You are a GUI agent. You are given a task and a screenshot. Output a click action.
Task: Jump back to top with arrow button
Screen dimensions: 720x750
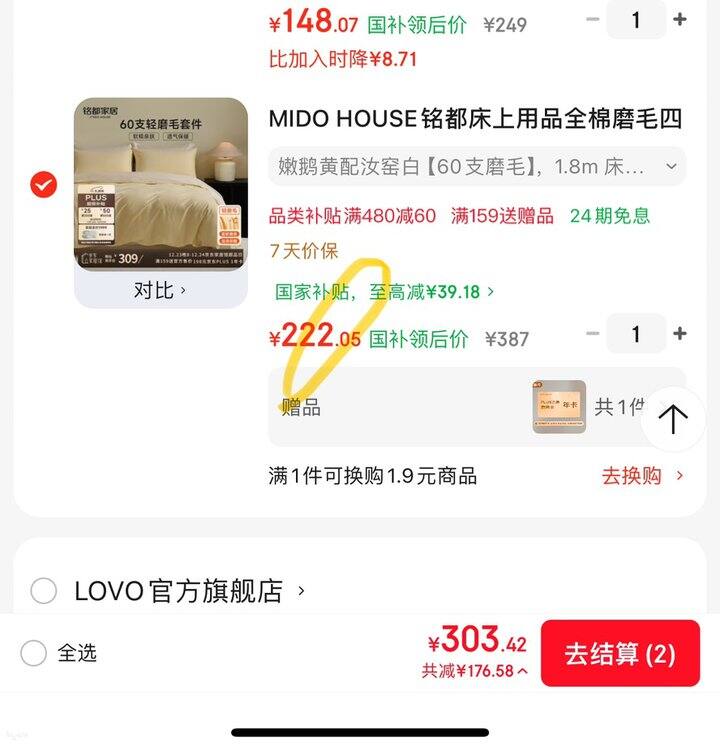pyautogui.click(x=673, y=419)
